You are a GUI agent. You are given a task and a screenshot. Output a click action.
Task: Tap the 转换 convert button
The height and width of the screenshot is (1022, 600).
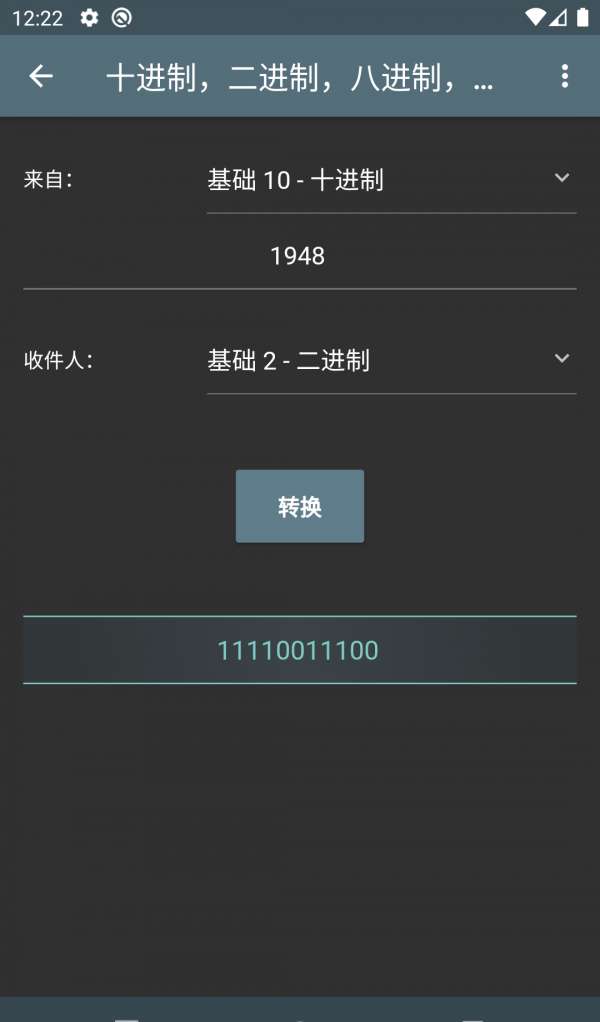300,506
